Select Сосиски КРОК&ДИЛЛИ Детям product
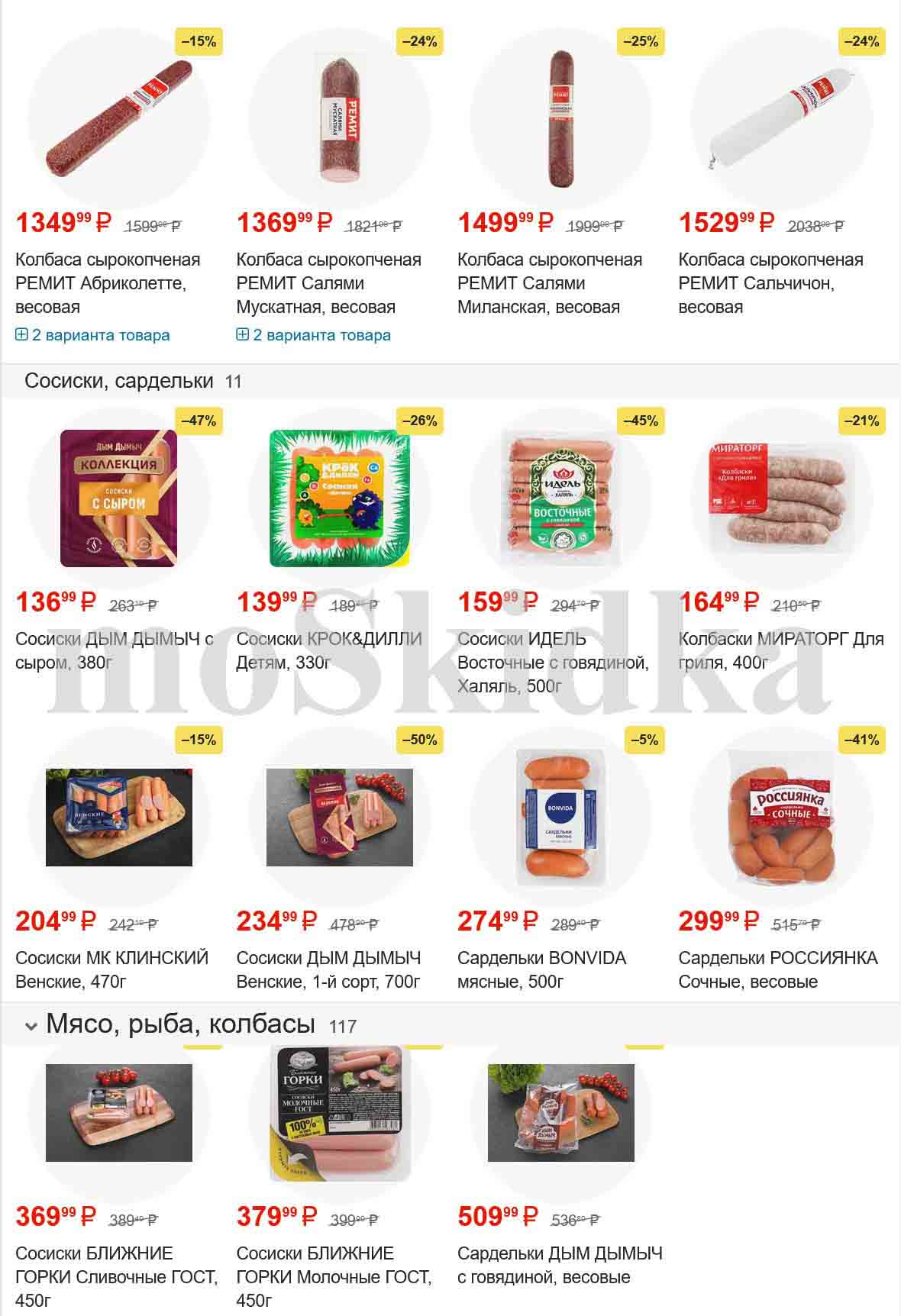 pyautogui.click(x=329, y=650)
